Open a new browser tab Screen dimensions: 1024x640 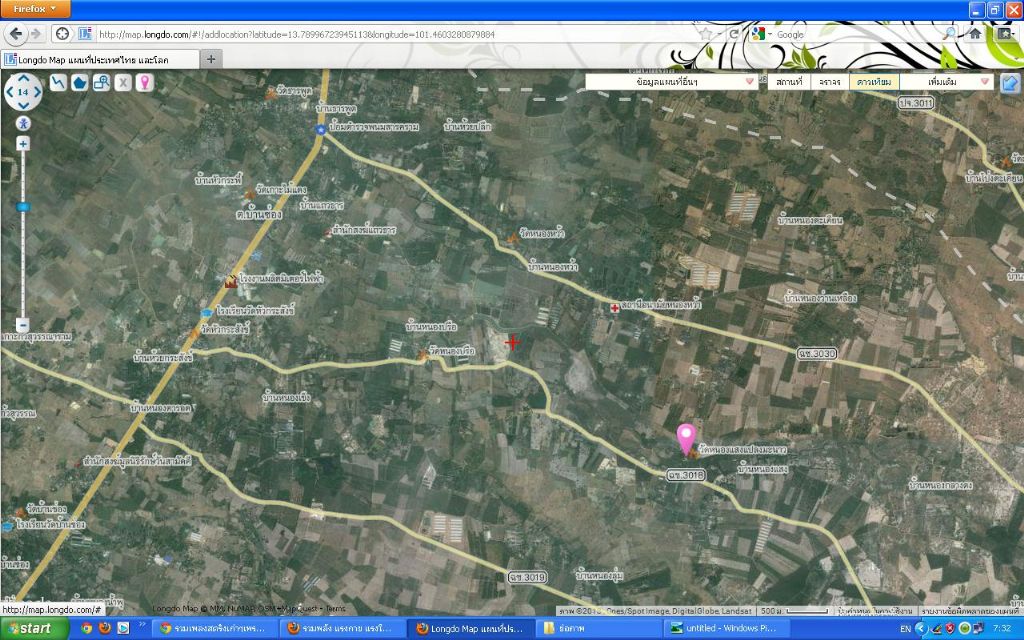coord(211,59)
